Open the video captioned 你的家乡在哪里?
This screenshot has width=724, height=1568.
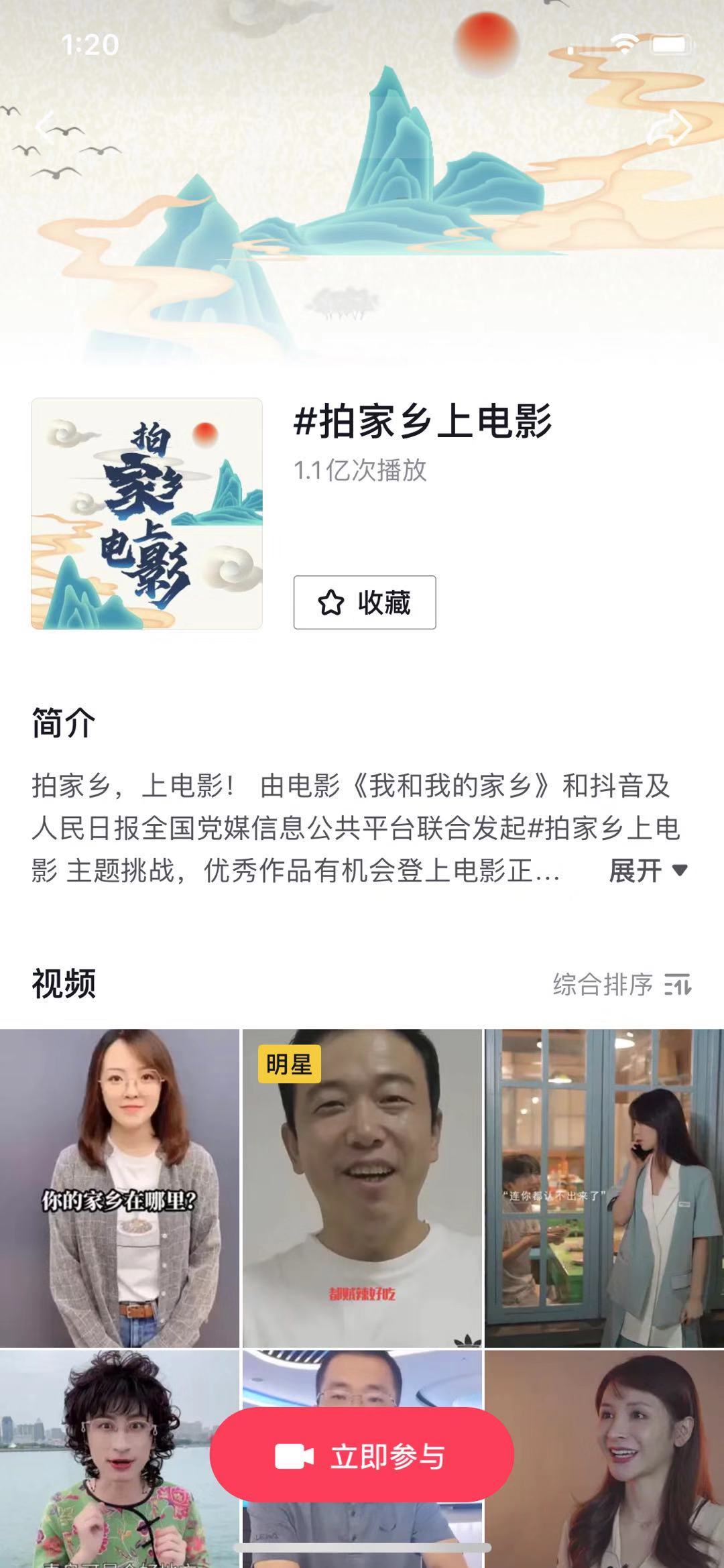click(119, 1188)
